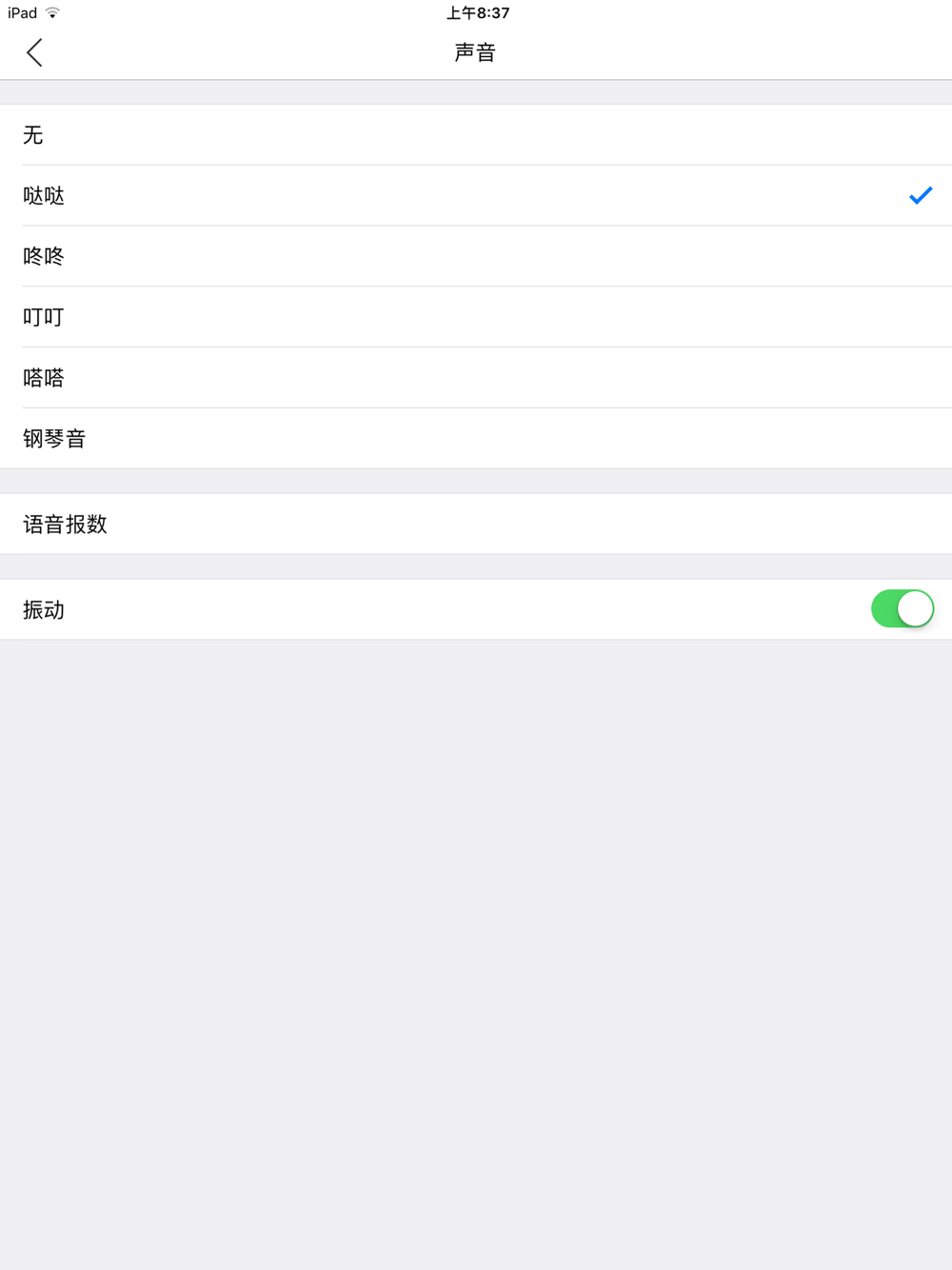Screen dimensions: 952x1270
Task: Select the 无 (none) sound option
Action: coord(476,135)
